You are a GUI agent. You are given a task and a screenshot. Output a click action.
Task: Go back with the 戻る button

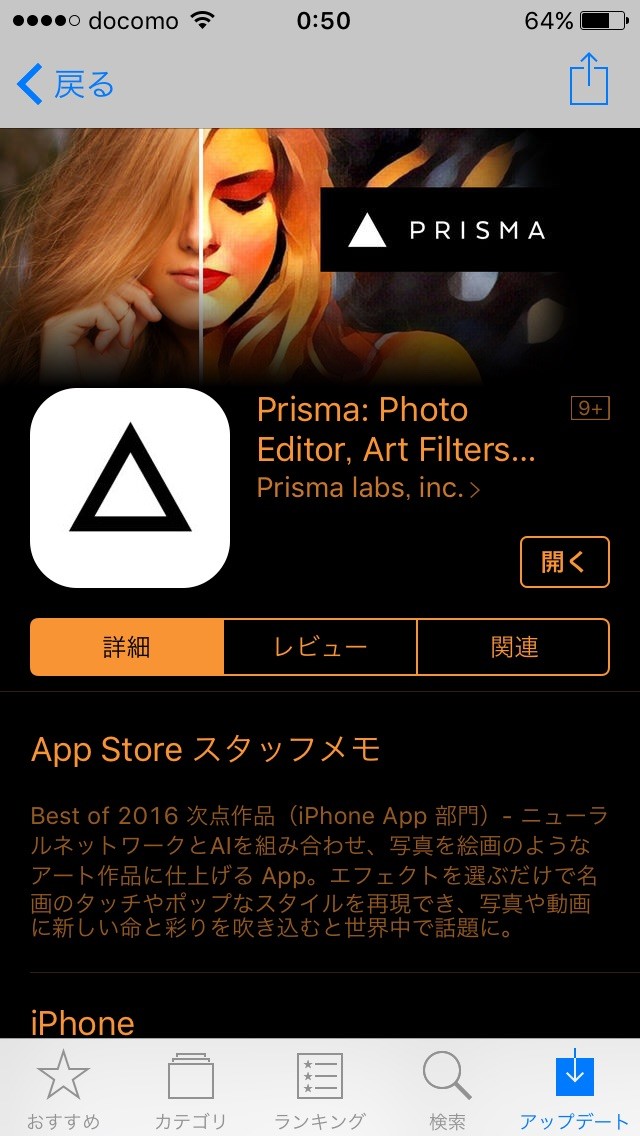click(65, 85)
